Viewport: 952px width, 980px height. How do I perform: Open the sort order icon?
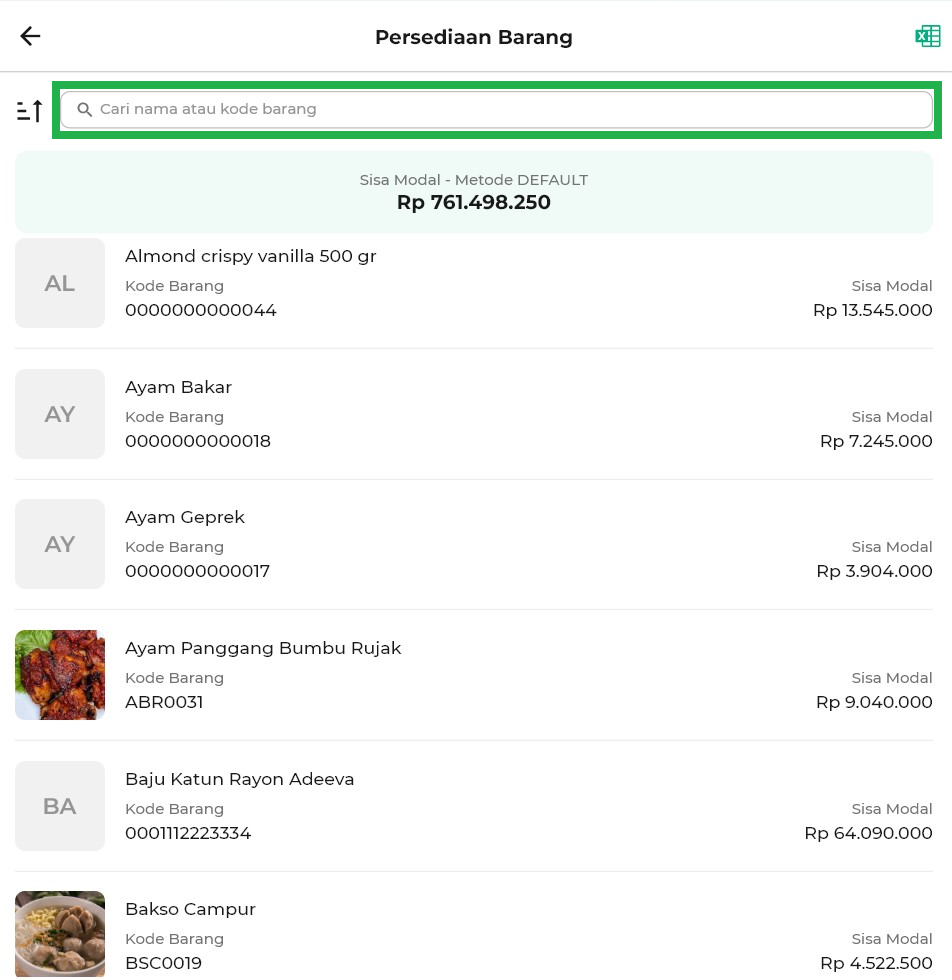pos(30,110)
